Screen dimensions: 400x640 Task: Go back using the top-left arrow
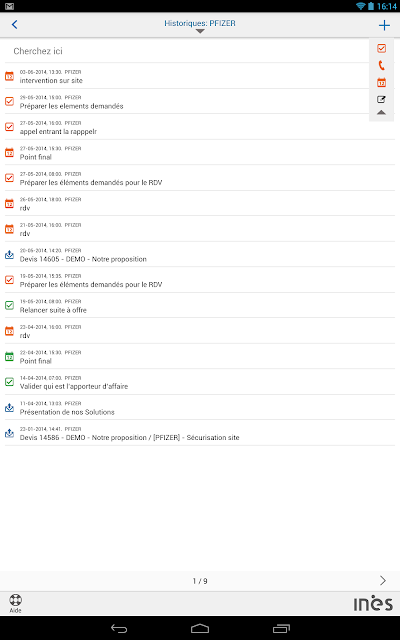[x=15, y=24]
